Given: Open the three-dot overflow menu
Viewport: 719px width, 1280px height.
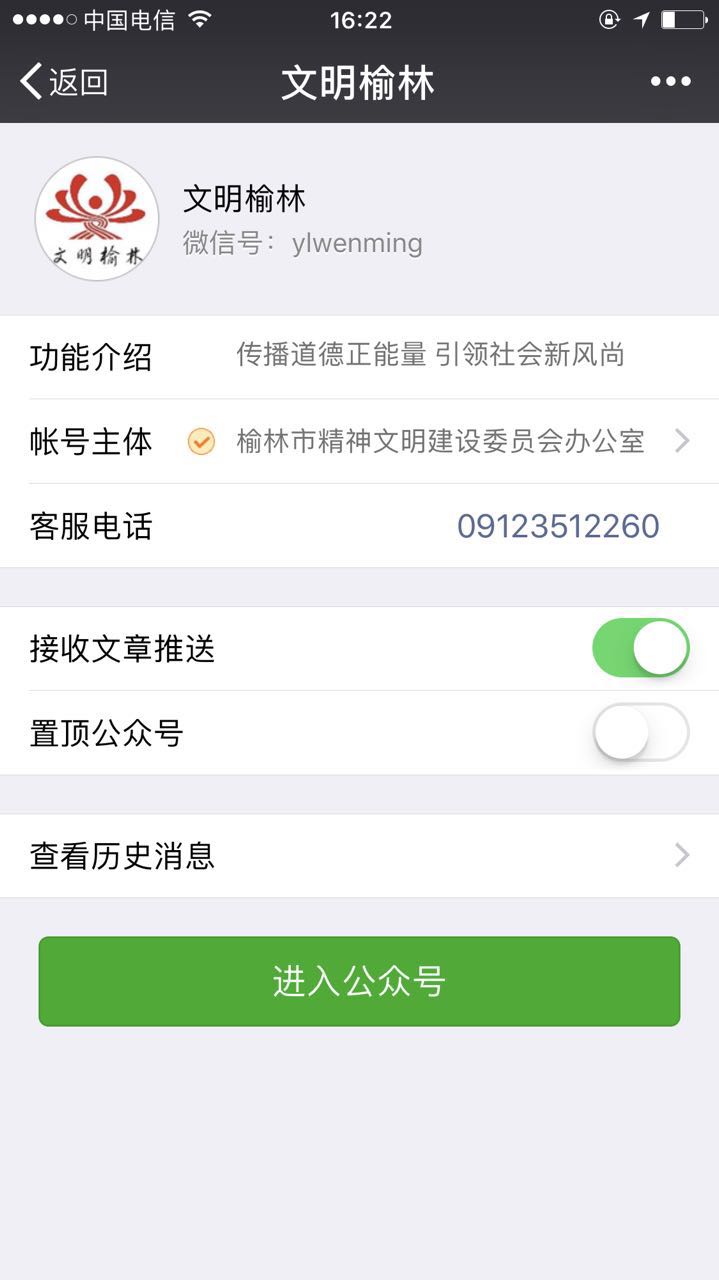Looking at the screenshot, I should (670, 82).
